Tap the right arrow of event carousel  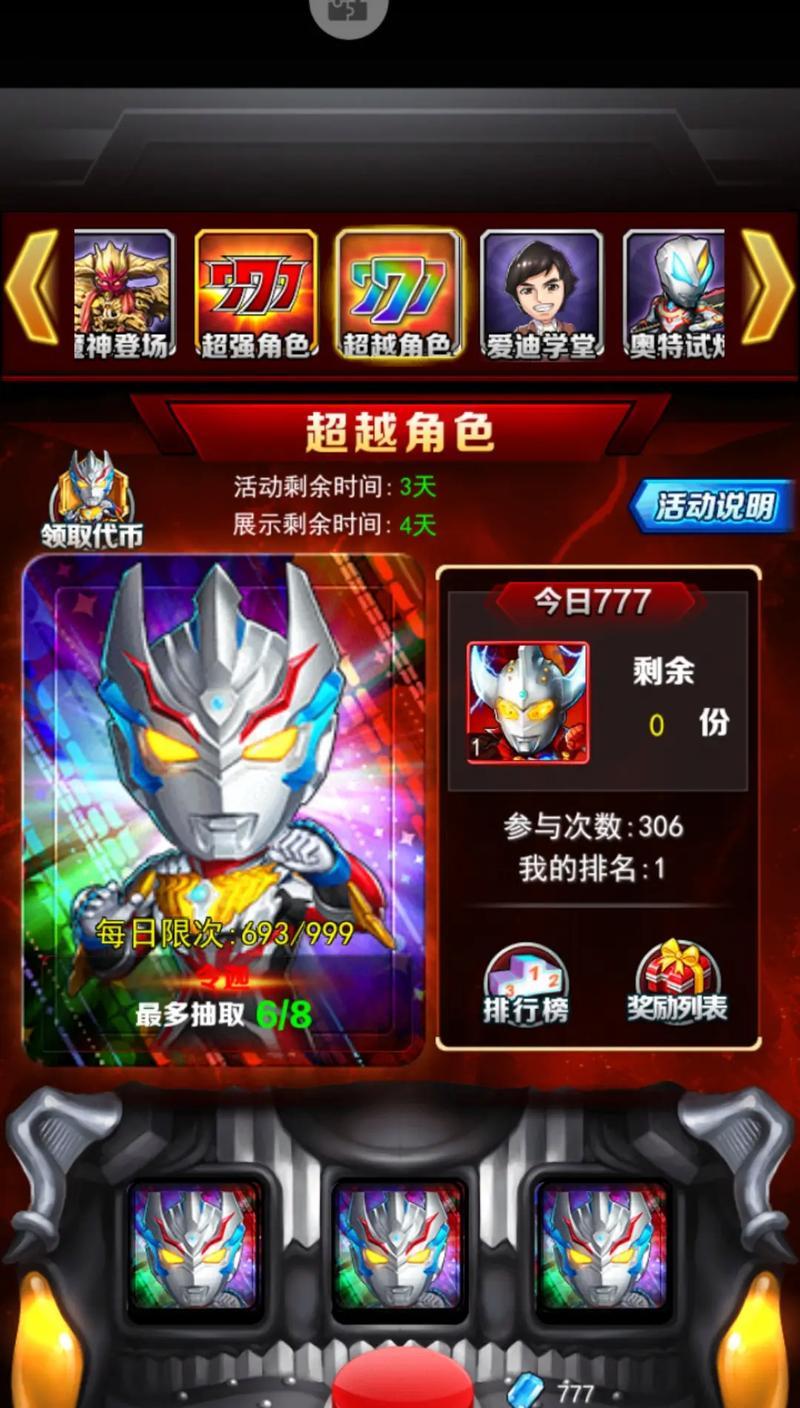(x=766, y=287)
